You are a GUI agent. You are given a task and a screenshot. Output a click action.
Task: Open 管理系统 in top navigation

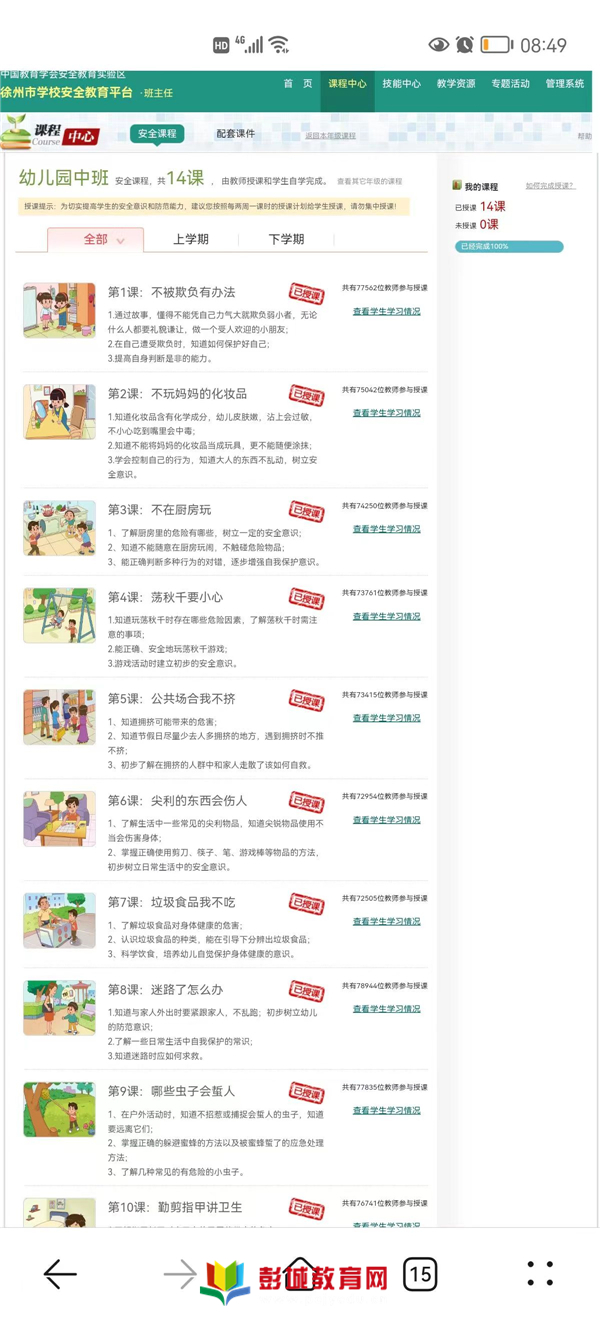(565, 84)
